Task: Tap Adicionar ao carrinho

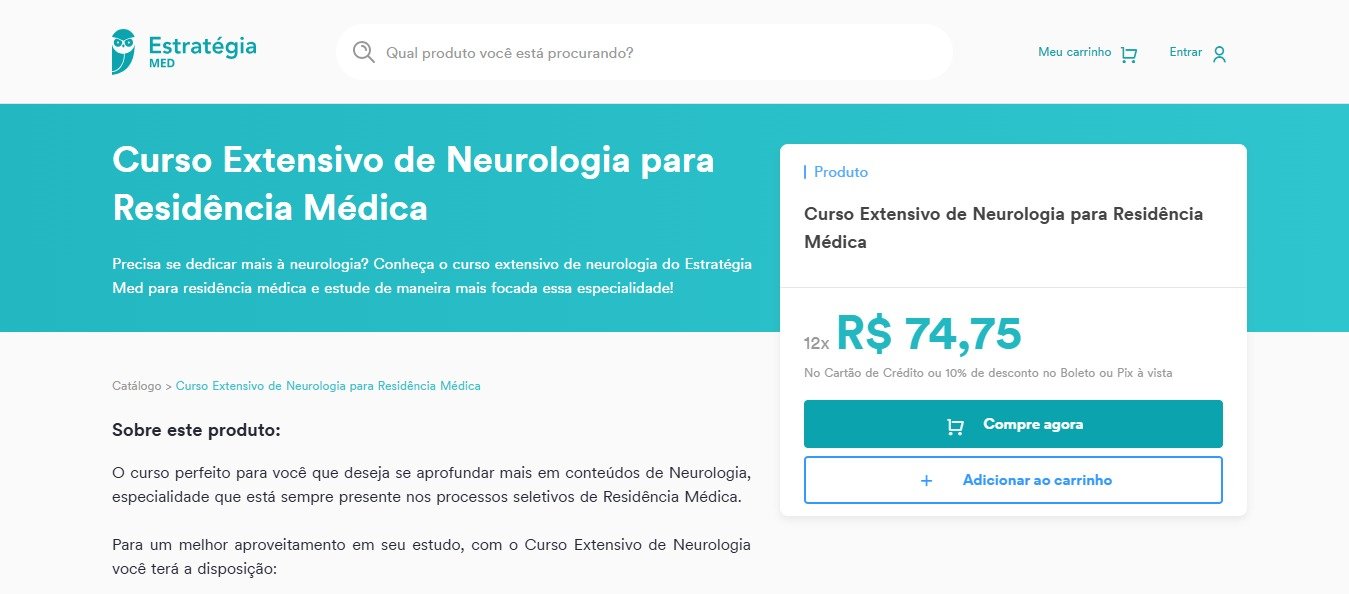Action: (1013, 480)
